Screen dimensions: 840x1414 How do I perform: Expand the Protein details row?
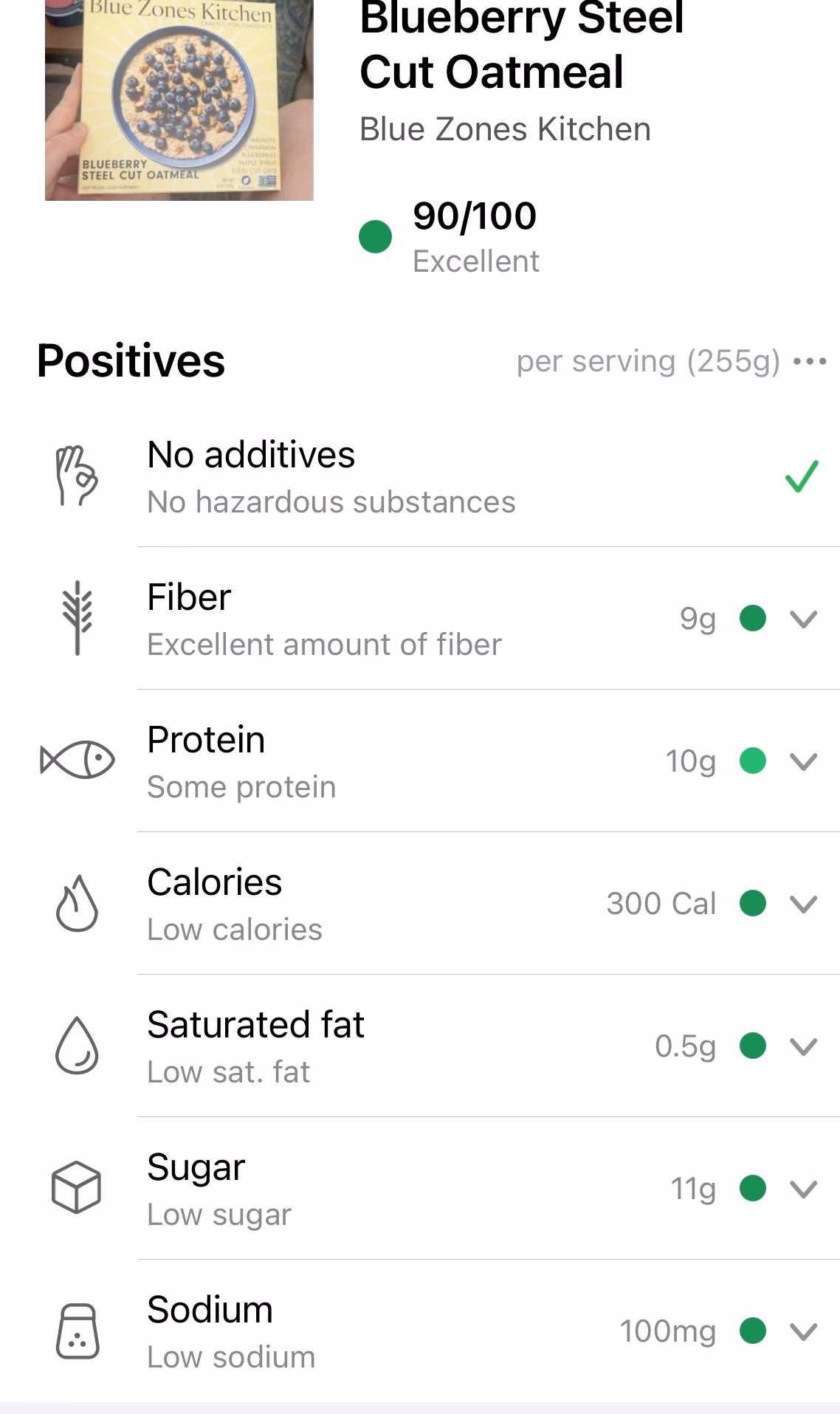click(803, 761)
